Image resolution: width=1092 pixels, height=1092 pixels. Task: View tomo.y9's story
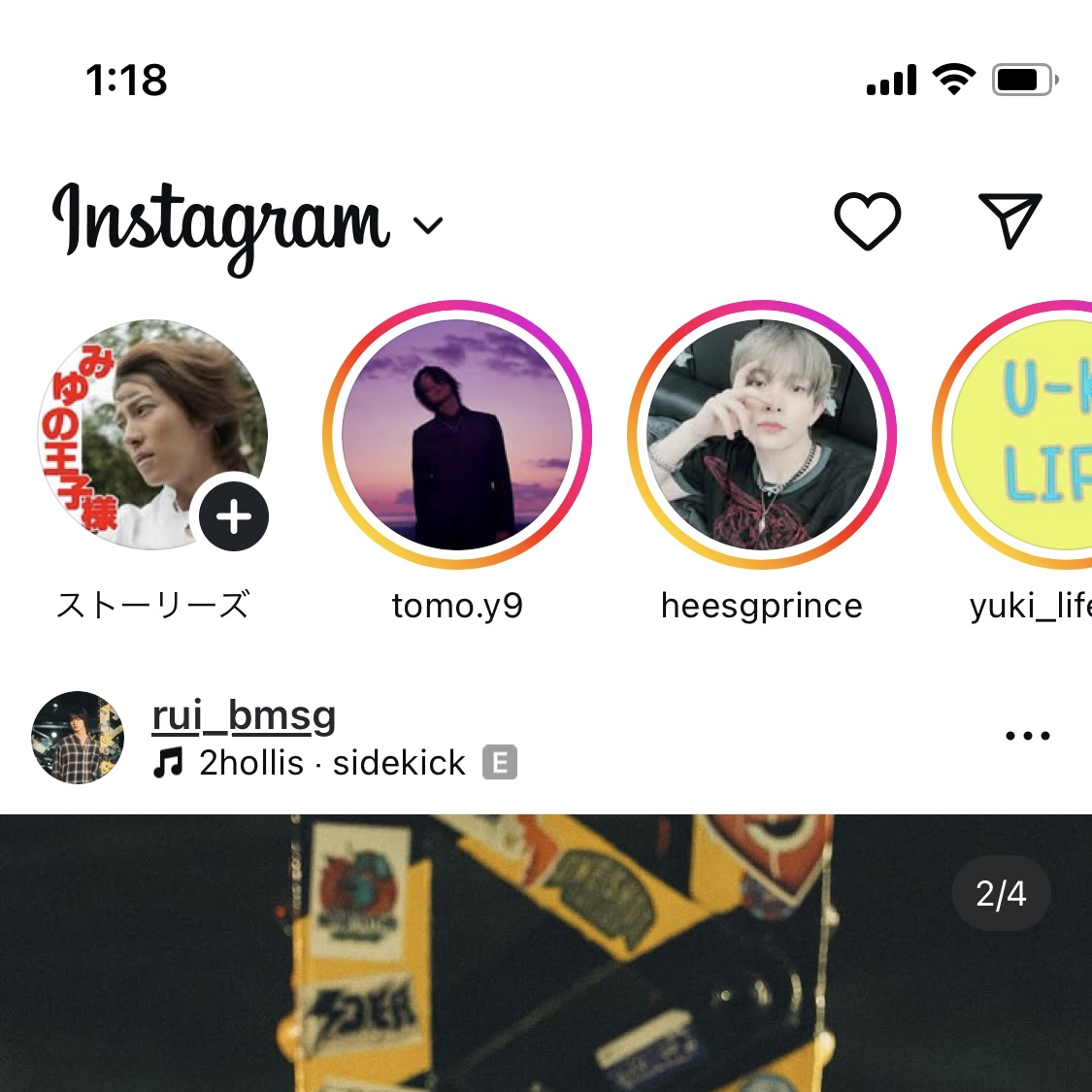click(457, 435)
